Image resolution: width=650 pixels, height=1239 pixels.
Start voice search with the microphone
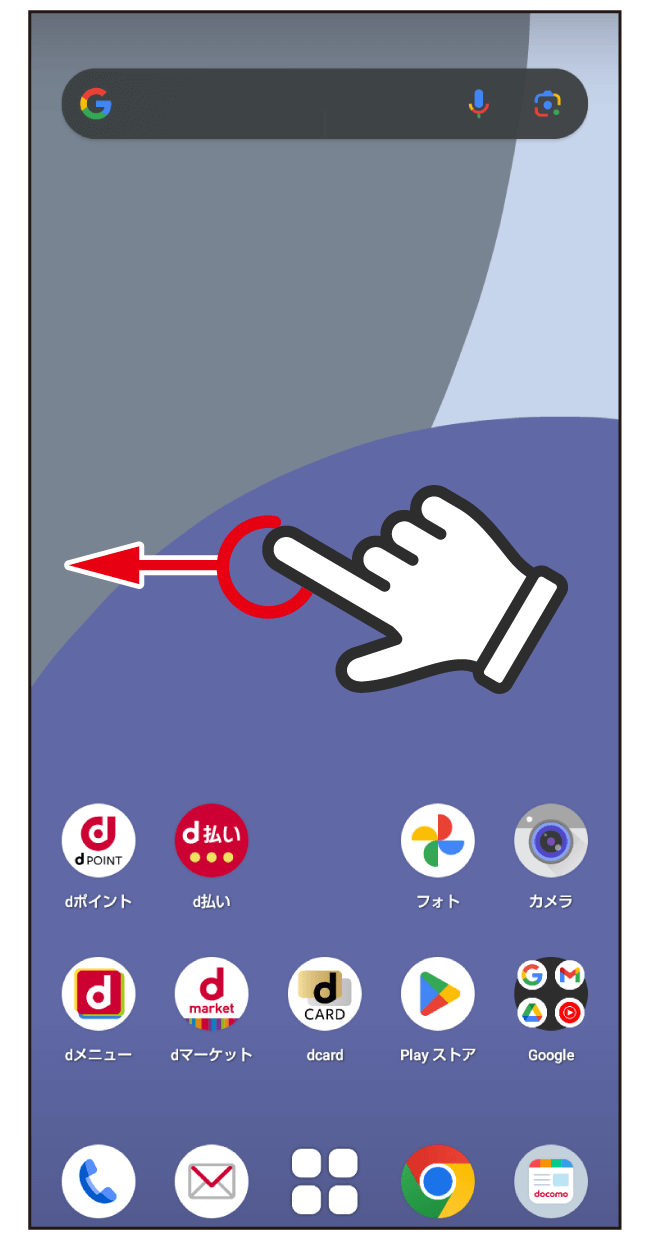[479, 103]
